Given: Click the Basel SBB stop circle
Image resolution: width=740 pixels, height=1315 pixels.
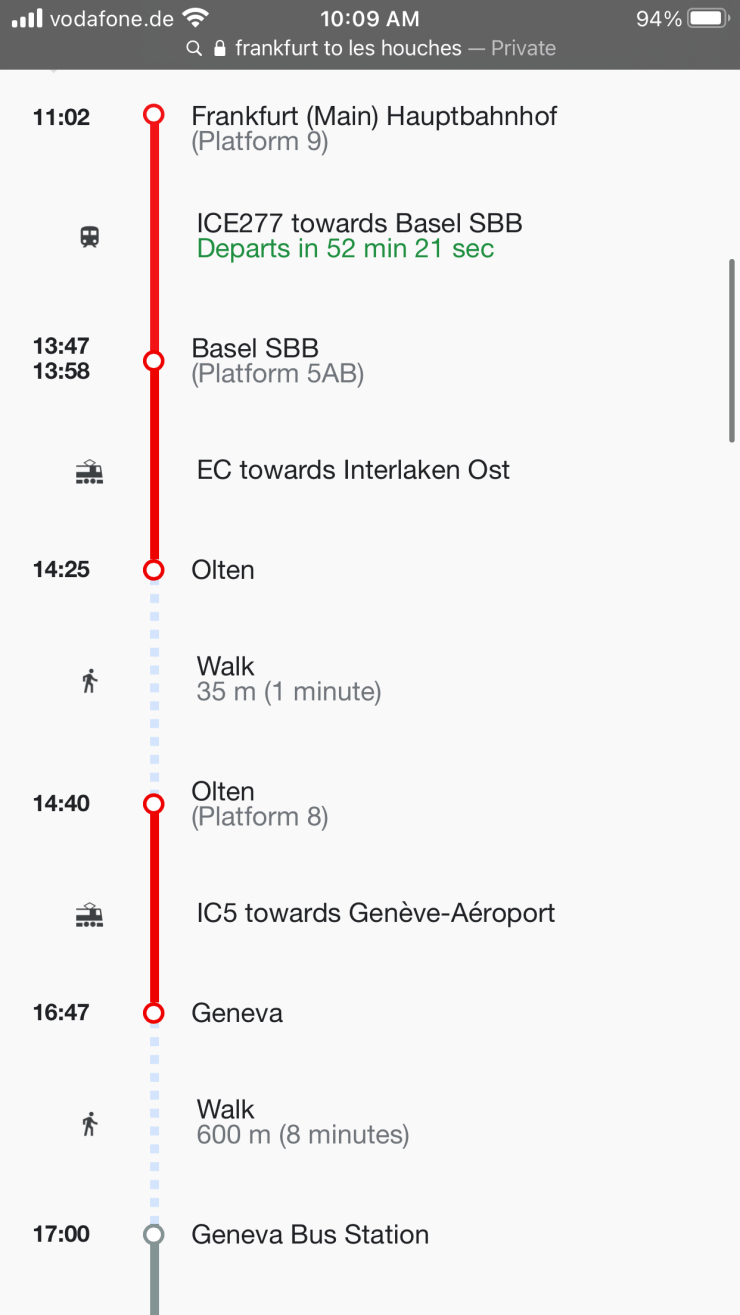Looking at the screenshot, I should [x=153, y=359].
